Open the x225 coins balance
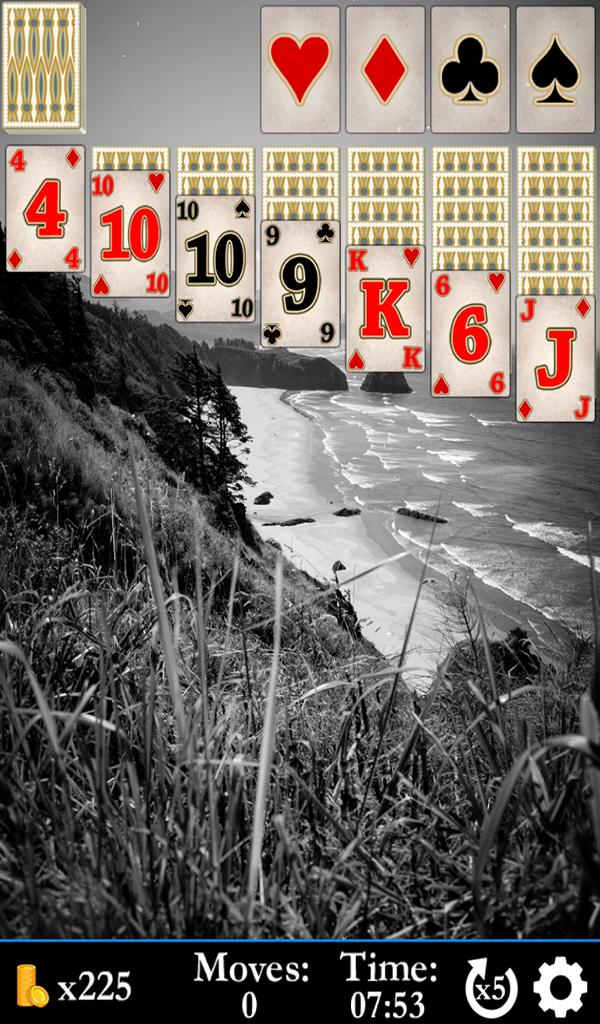600x1024 pixels. click(75, 988)
